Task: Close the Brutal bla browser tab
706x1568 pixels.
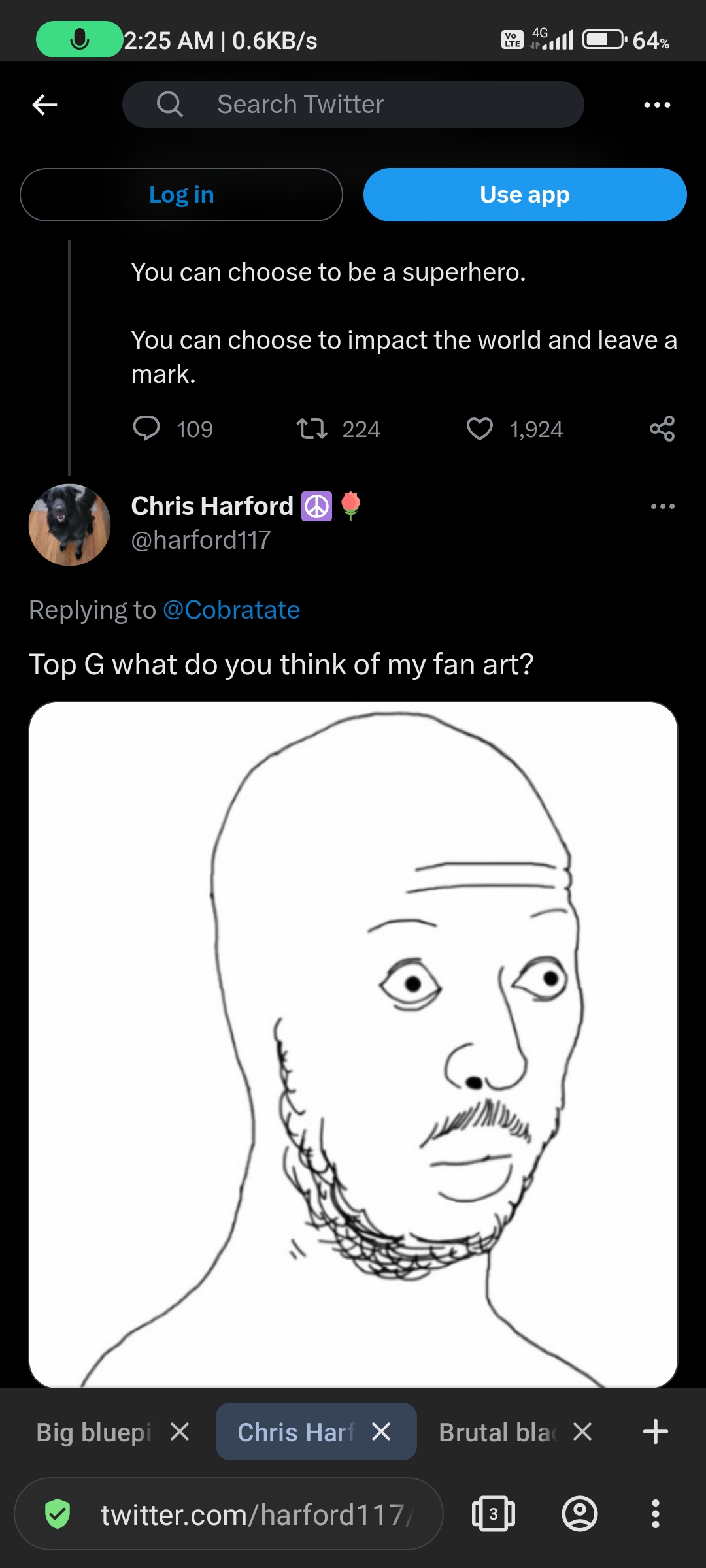Action: click(x=582, y=1432)
